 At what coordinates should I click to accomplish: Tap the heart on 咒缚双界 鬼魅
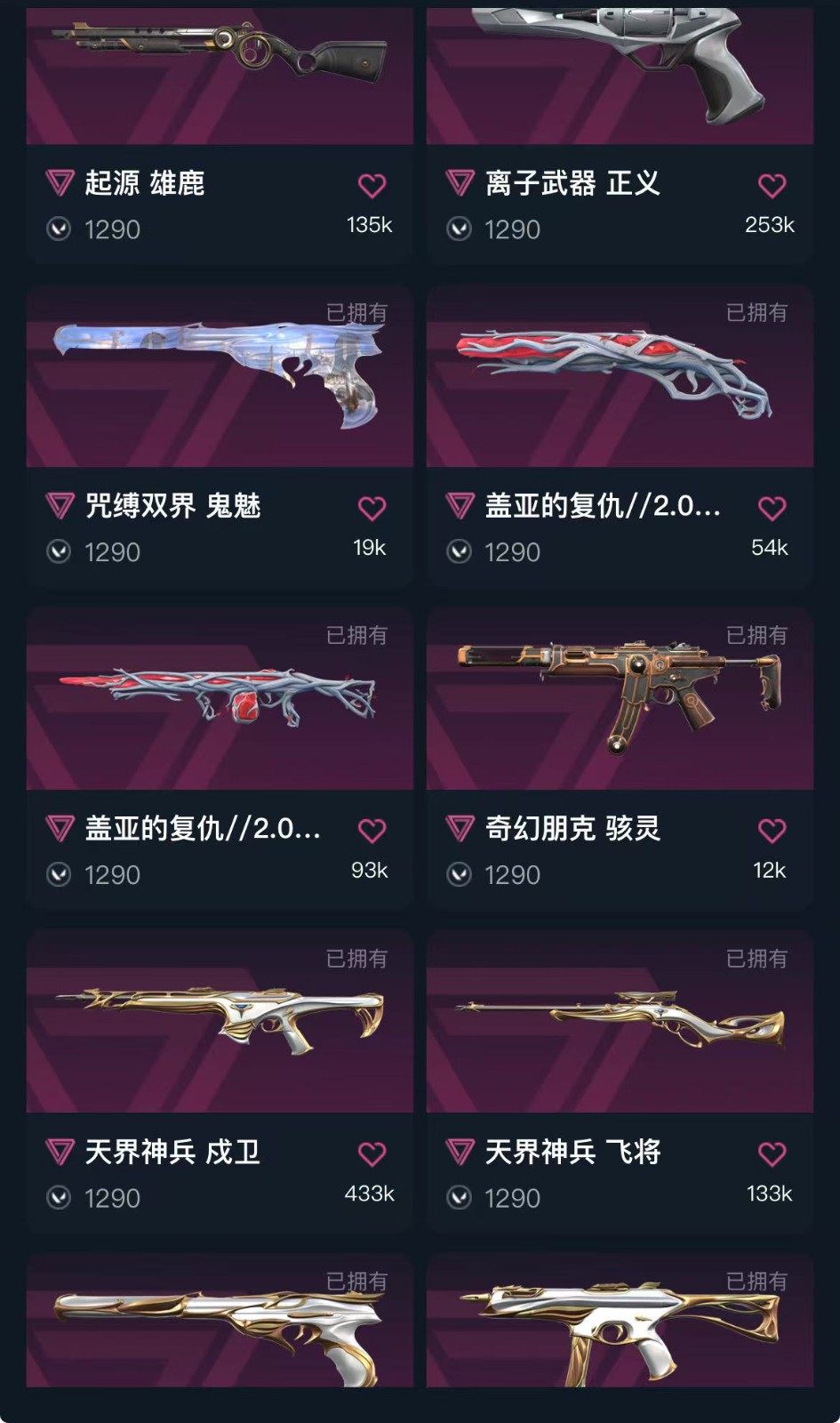[372, 509]
